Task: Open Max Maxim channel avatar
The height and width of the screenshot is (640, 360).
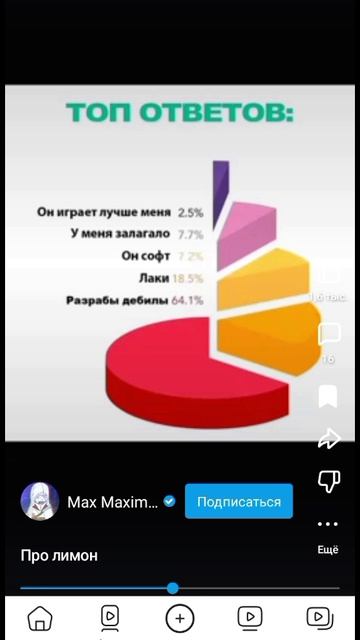Action: tap(40, 501)
